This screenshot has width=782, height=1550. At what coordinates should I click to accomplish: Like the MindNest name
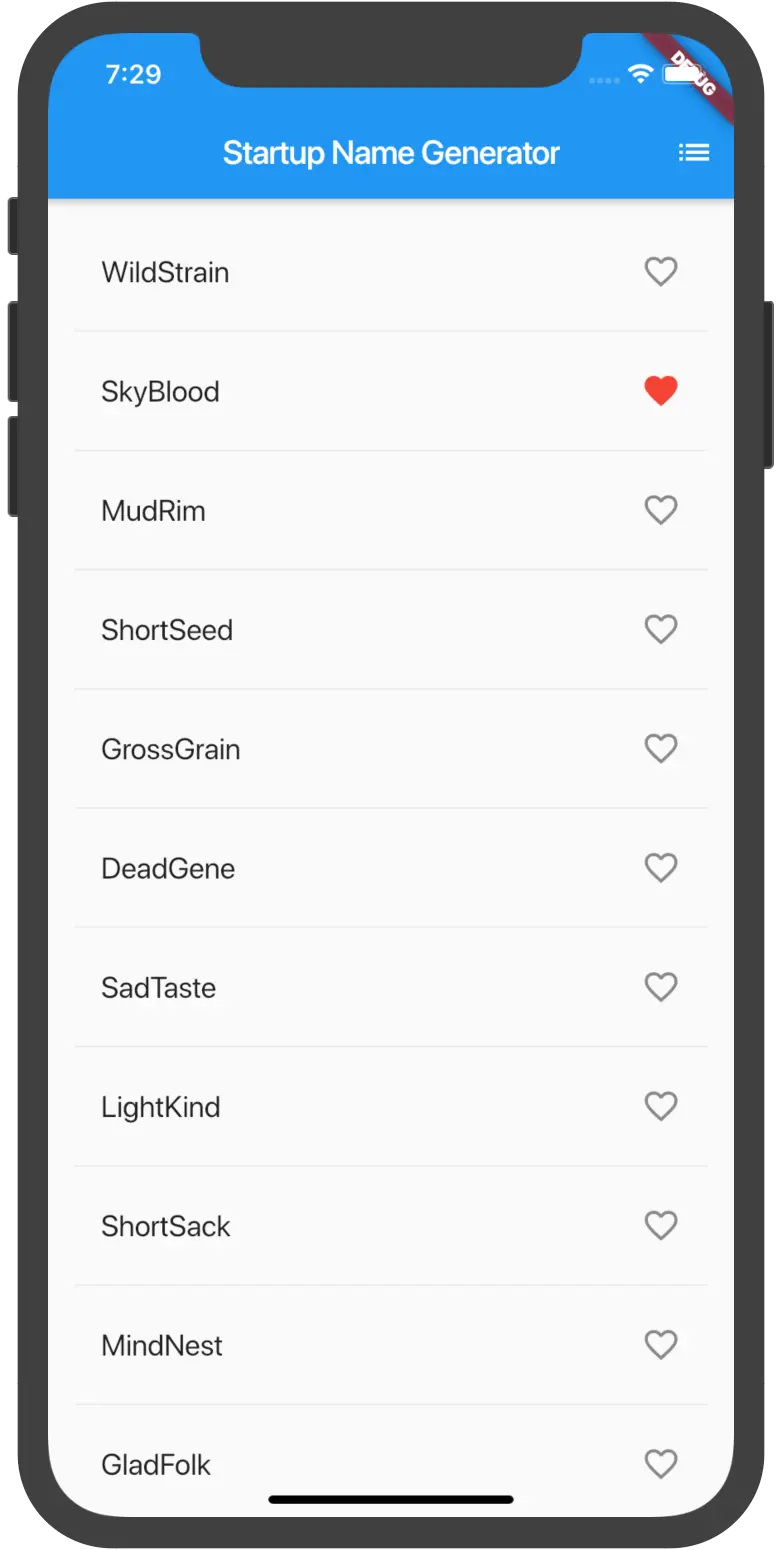(660, 1344)
